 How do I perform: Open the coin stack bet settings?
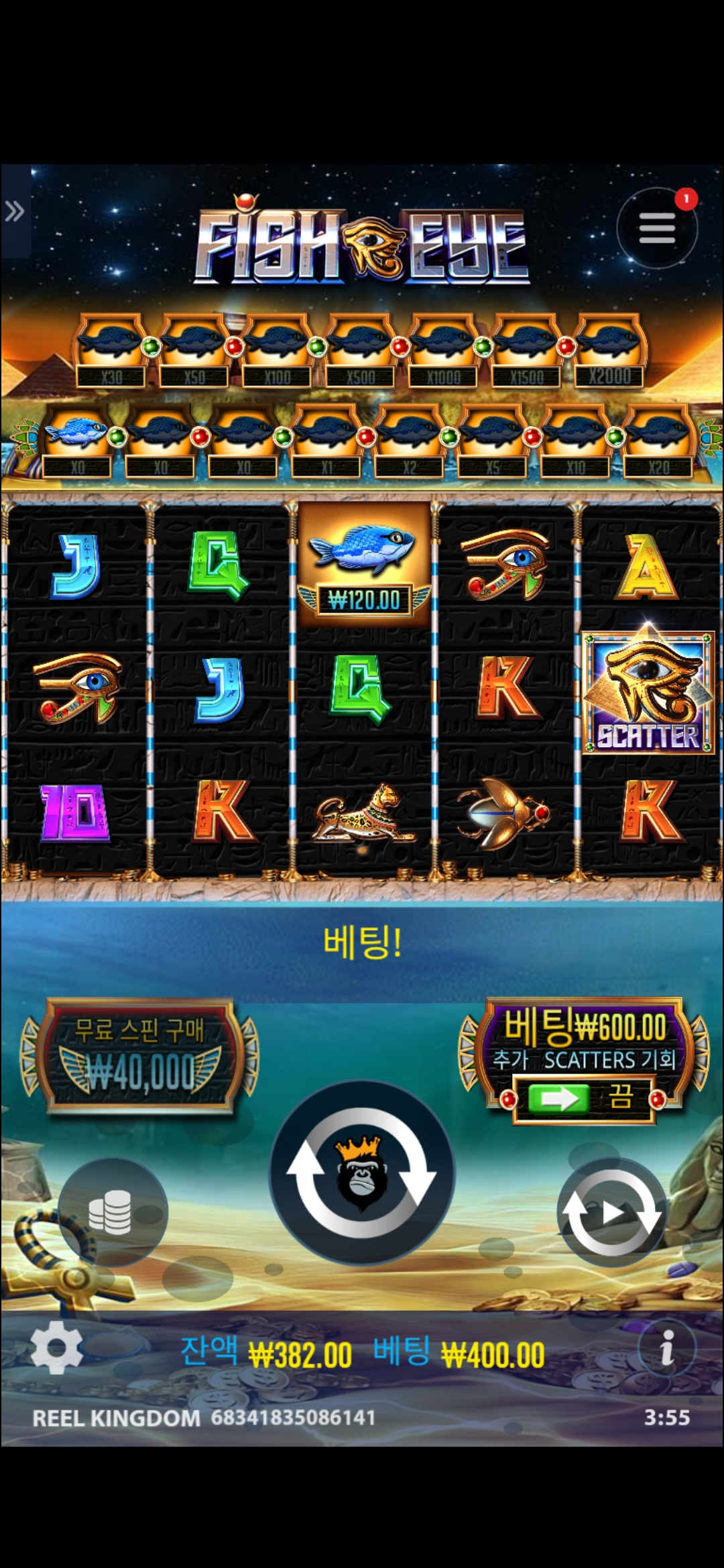click(x=112, y=1212)
